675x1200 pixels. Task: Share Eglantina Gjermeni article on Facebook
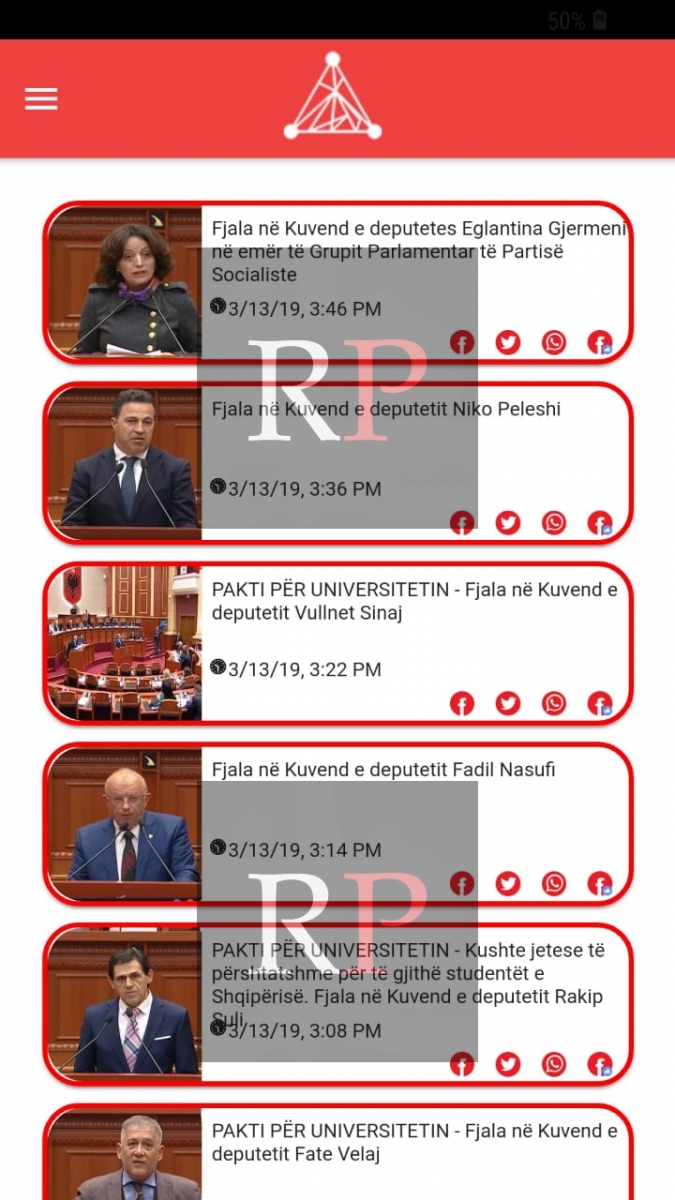(462, 343)
